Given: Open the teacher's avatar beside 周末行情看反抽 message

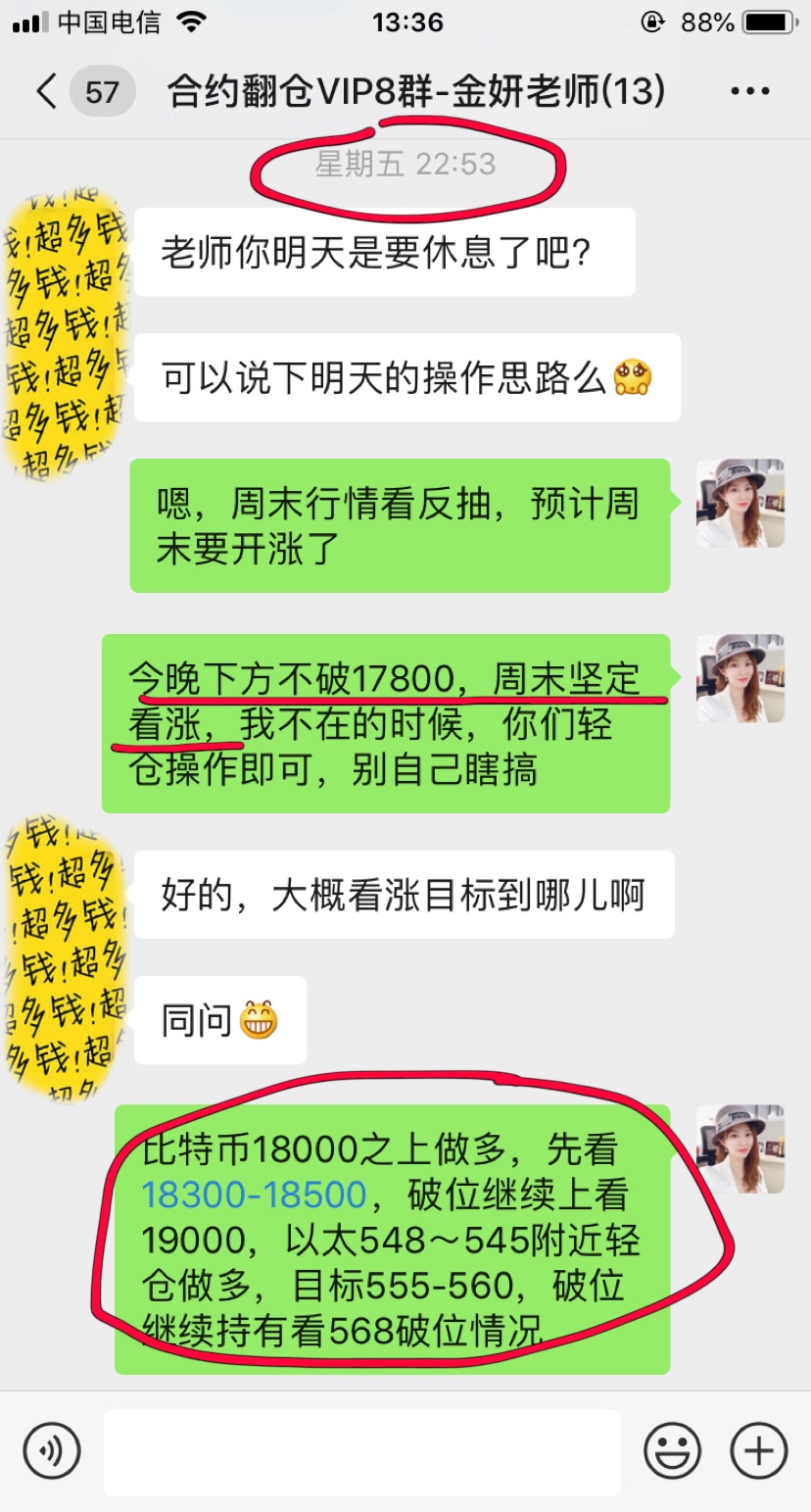Looking at the screenshot, I should coord(739,503).
